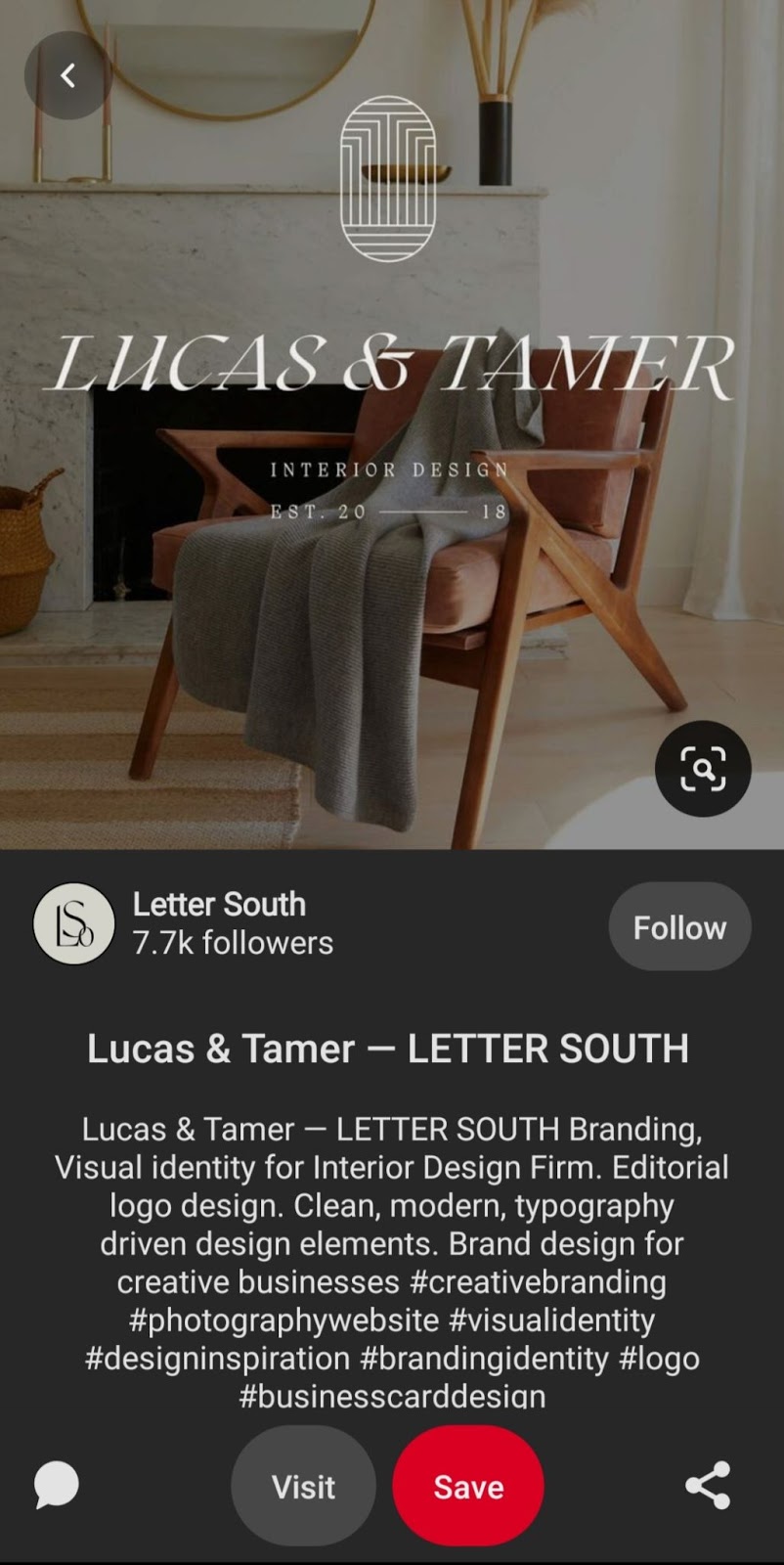
Task: Follow Letter South
Action: click(679, 927)
